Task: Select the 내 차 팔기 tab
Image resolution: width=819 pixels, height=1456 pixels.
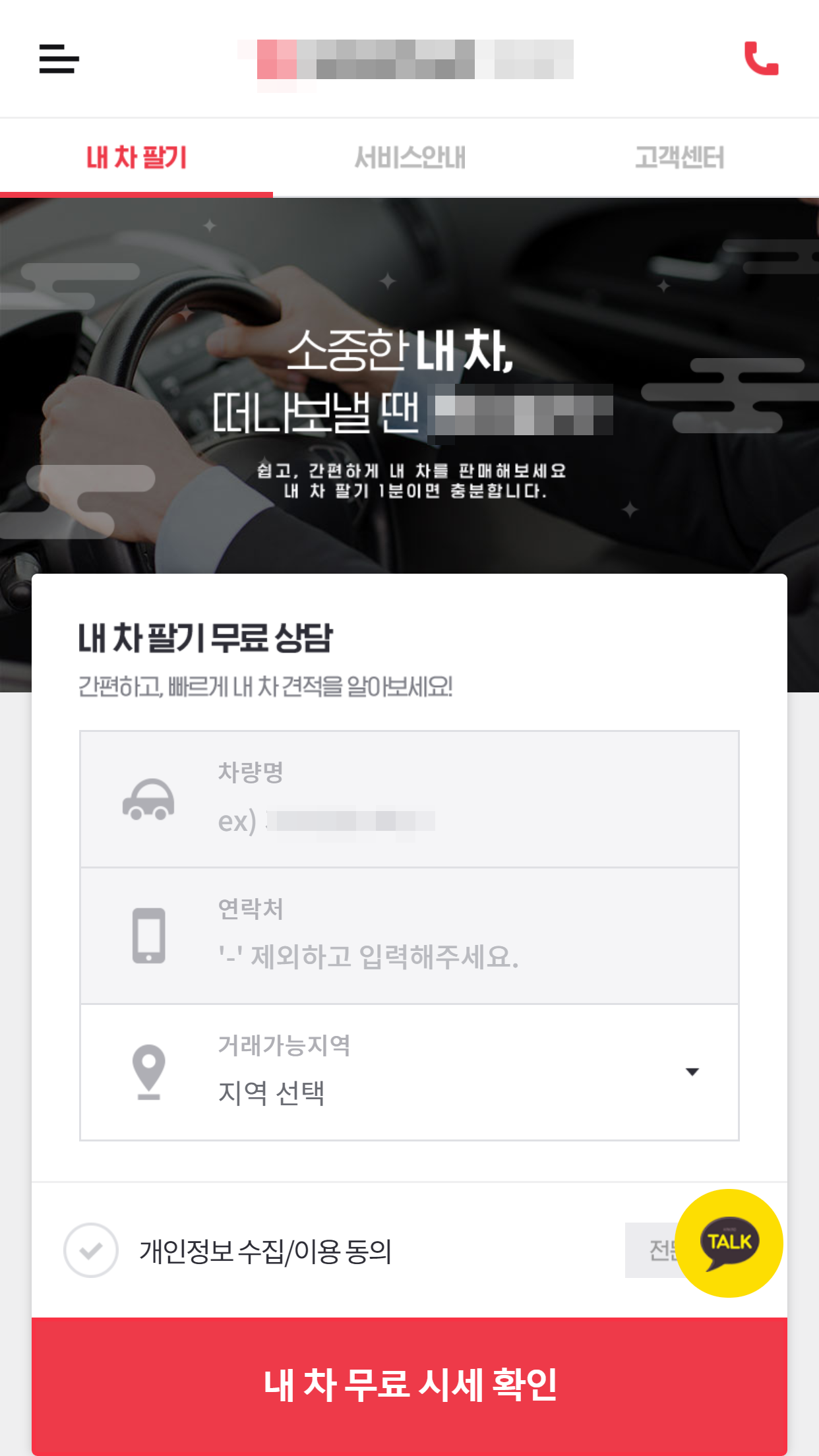Action: [x=136, y=158]
